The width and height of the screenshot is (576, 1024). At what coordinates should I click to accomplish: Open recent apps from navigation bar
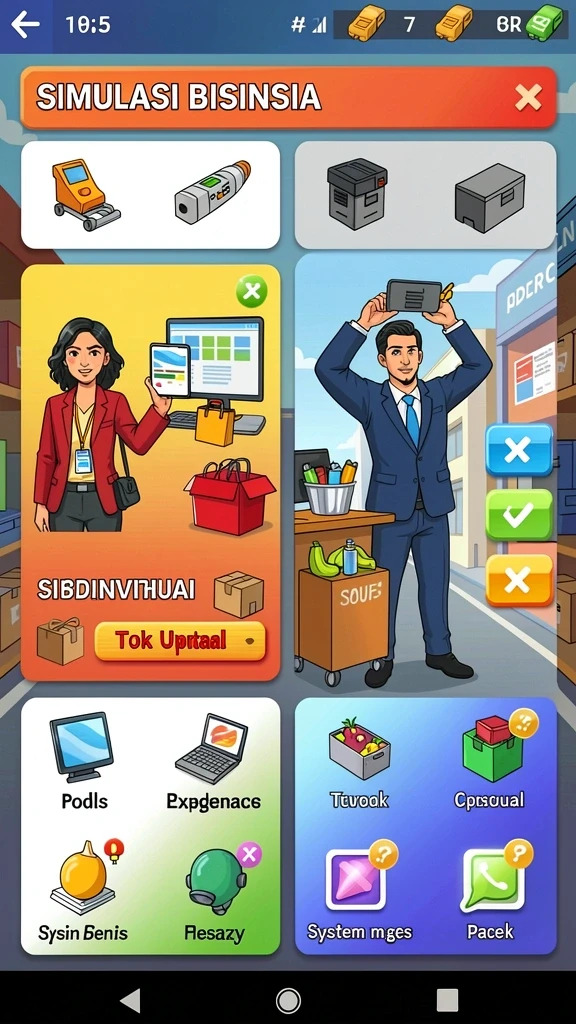click(447, 1000)
